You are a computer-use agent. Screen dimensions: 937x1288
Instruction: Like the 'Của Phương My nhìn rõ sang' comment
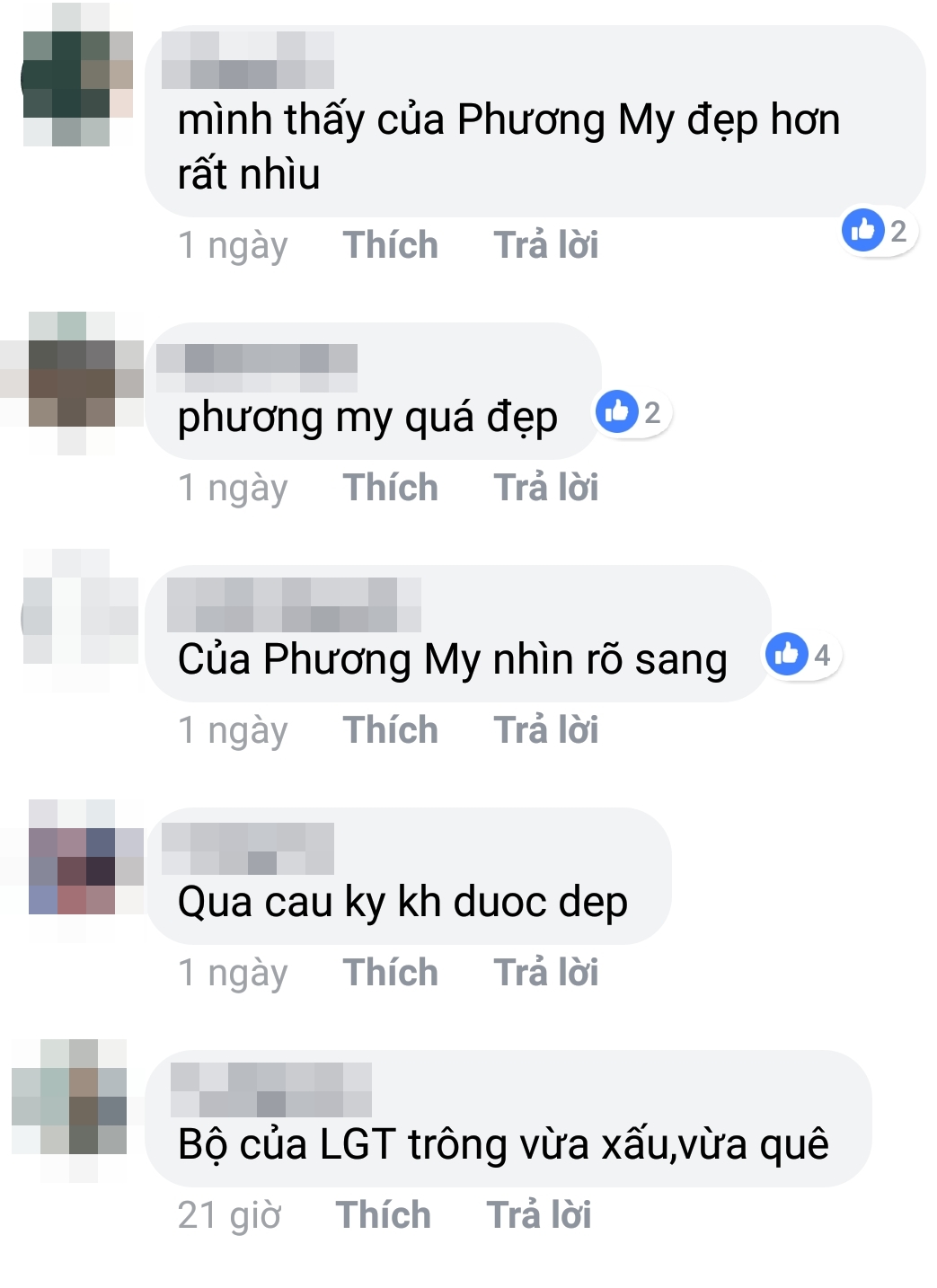click(x=390, y=730)
